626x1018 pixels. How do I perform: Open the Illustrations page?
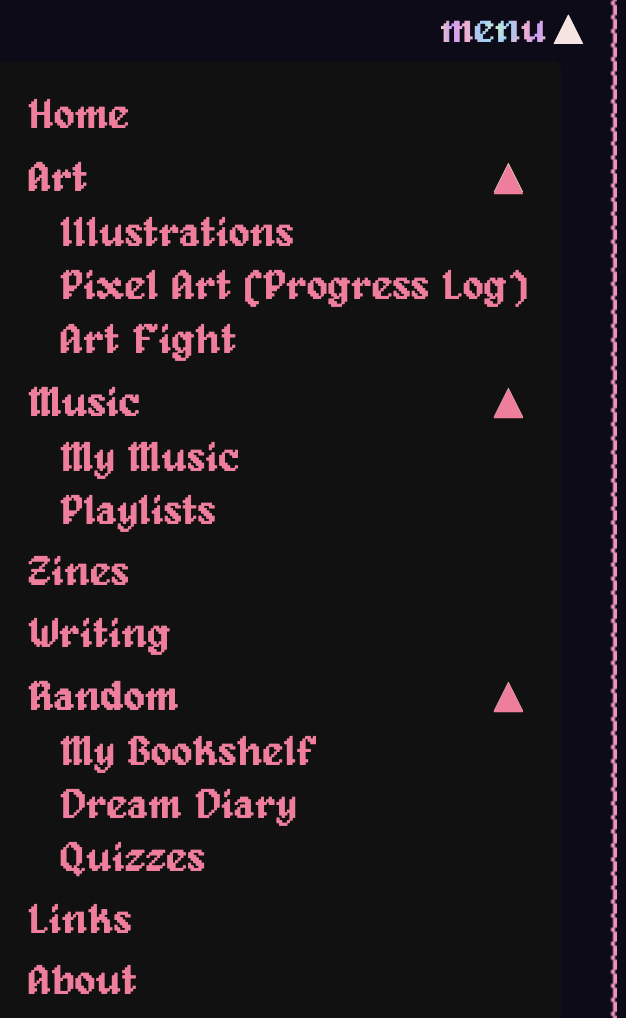[177, 233]
